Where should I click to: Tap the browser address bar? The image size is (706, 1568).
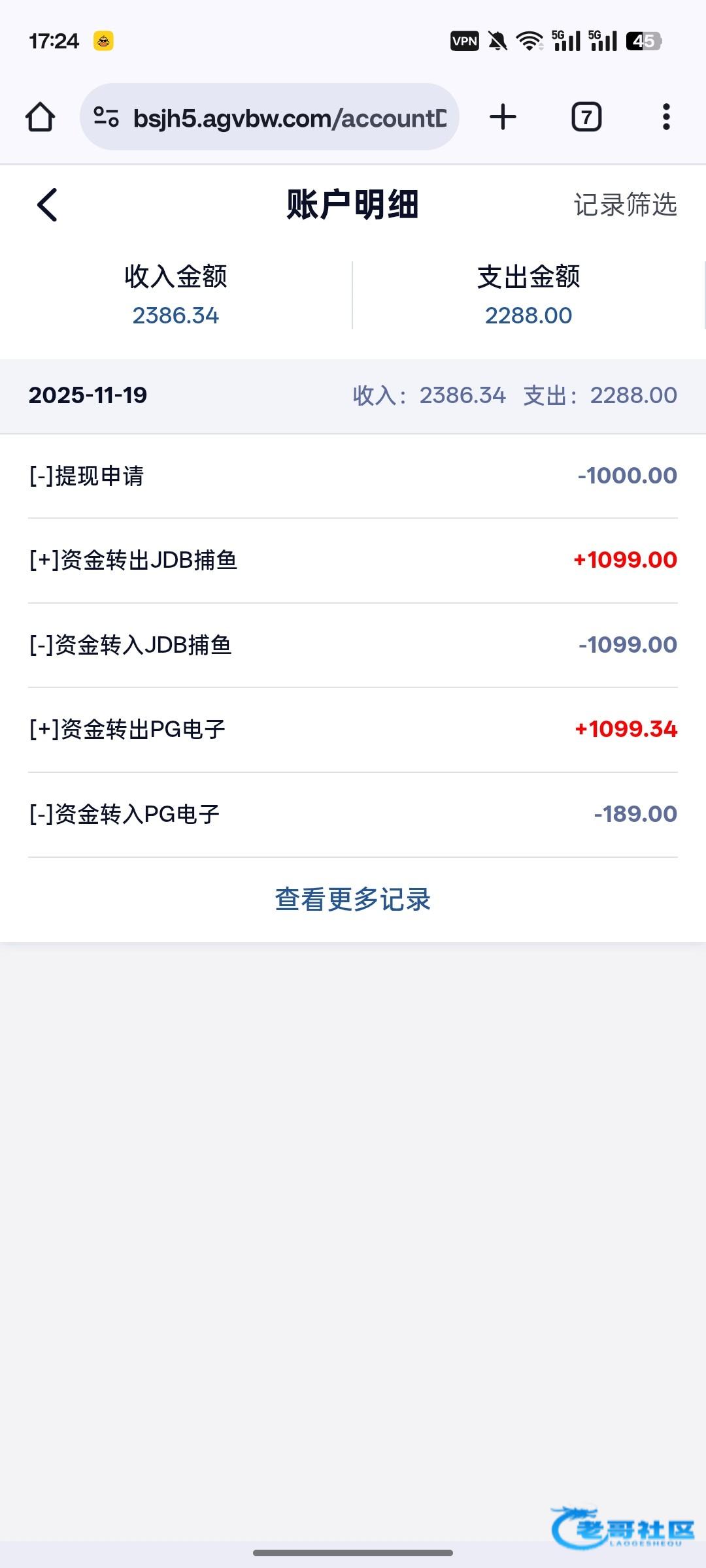coord(289,118)
